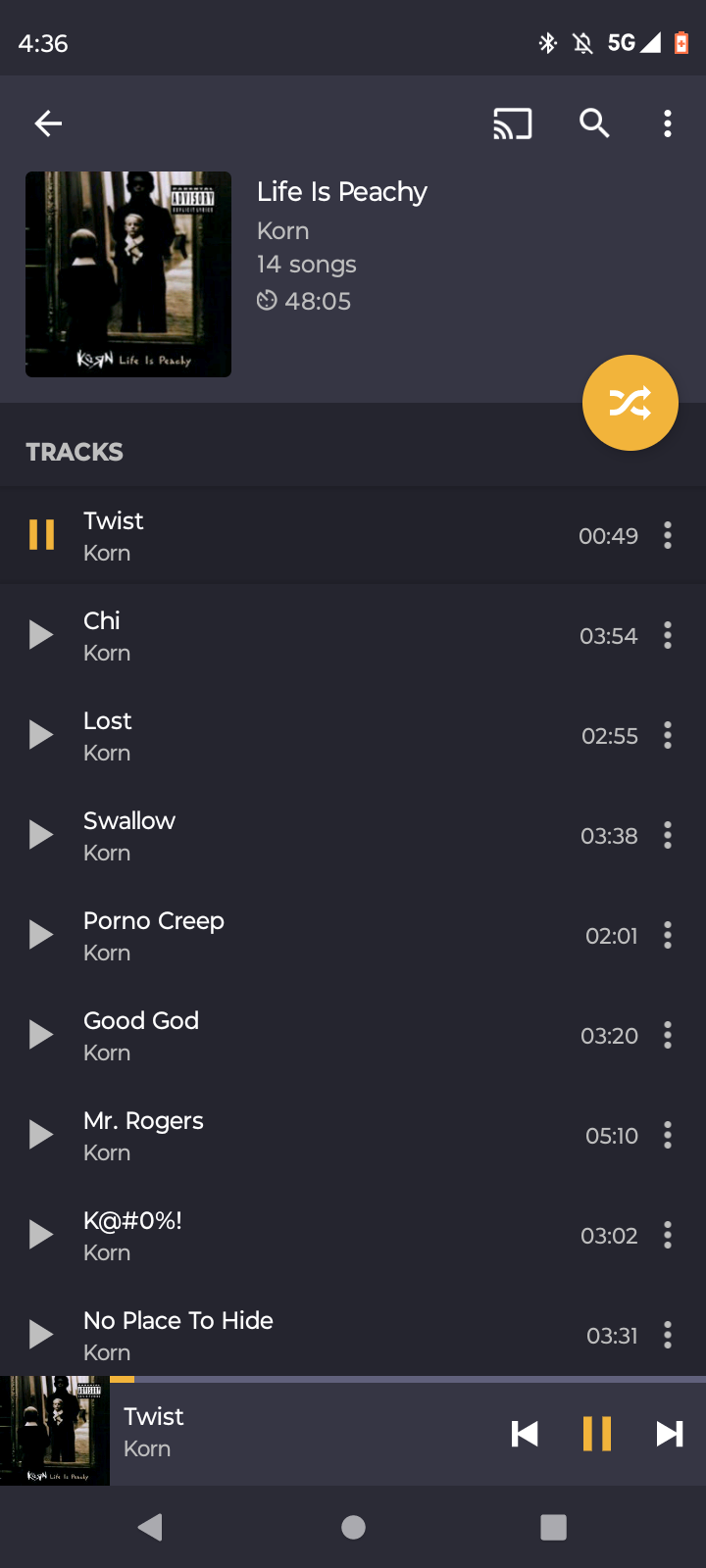Screen dimensions: 706x1568
Task: Play the track K@#0%!
Action: pos(41,1235)
